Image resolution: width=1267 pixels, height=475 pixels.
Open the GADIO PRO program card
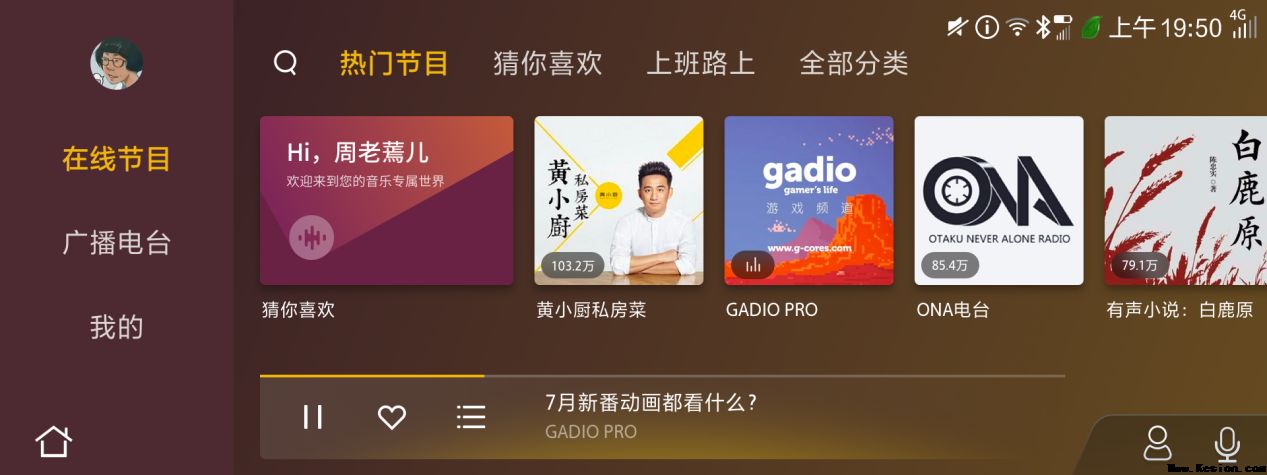coord(808,200)
